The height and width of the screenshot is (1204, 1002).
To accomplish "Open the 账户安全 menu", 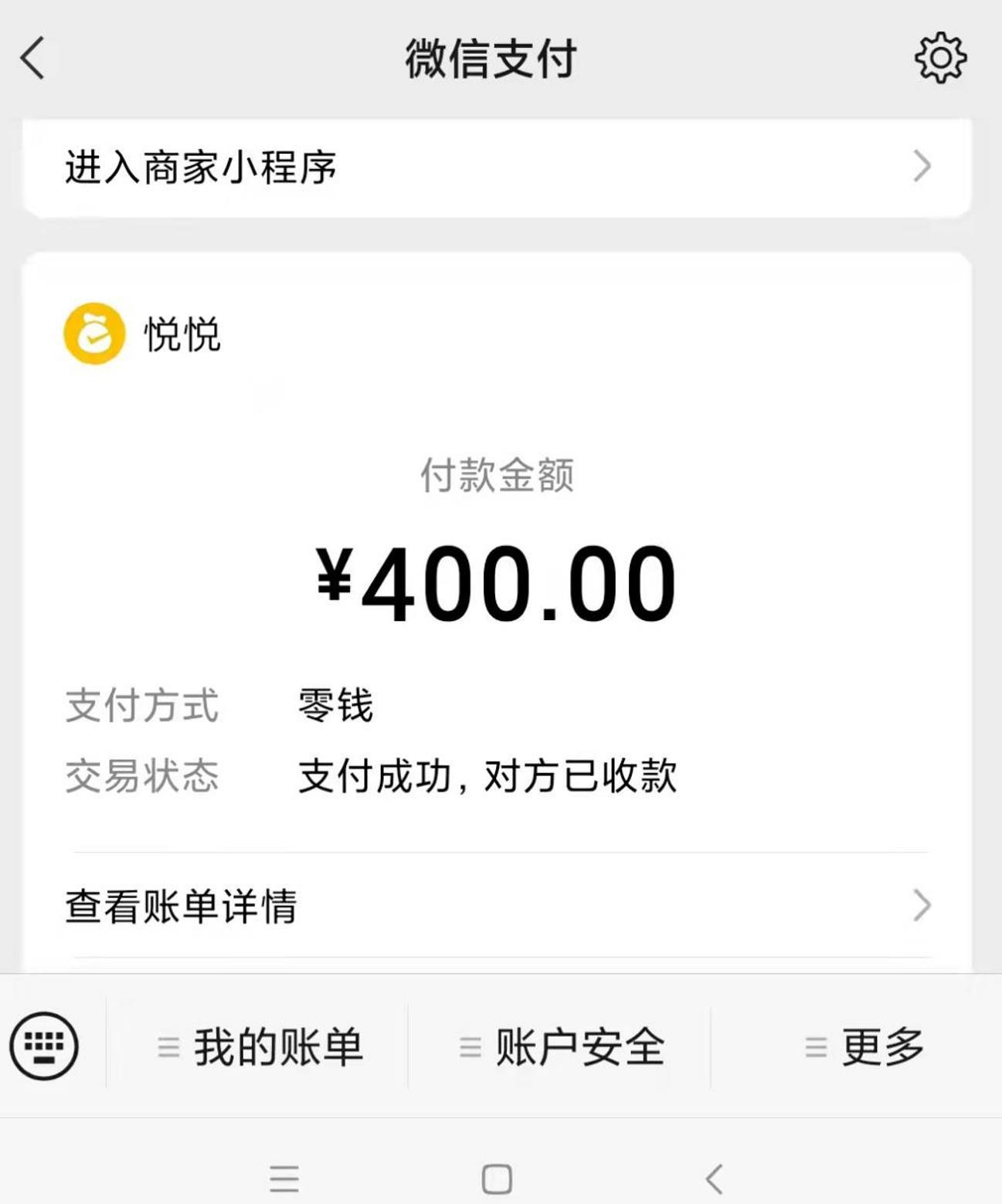I will pos(562,1047).
